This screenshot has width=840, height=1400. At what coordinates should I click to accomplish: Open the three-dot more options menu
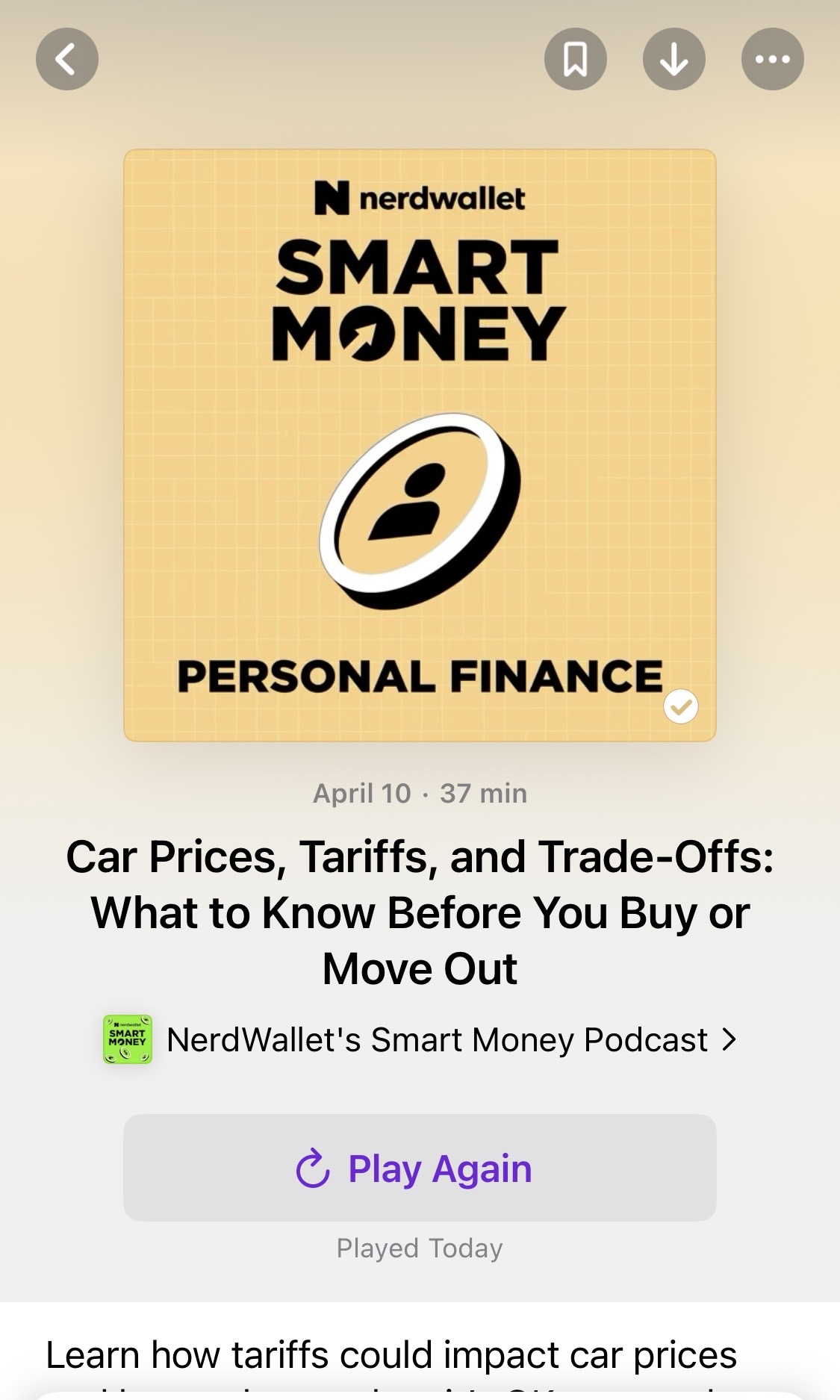(772, 59)
